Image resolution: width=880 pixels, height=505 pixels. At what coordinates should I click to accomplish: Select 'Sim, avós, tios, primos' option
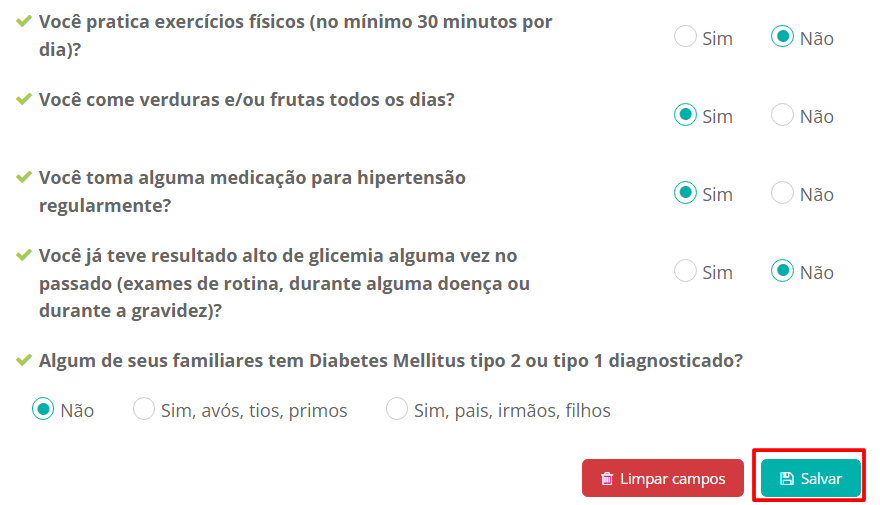point(144,409)
